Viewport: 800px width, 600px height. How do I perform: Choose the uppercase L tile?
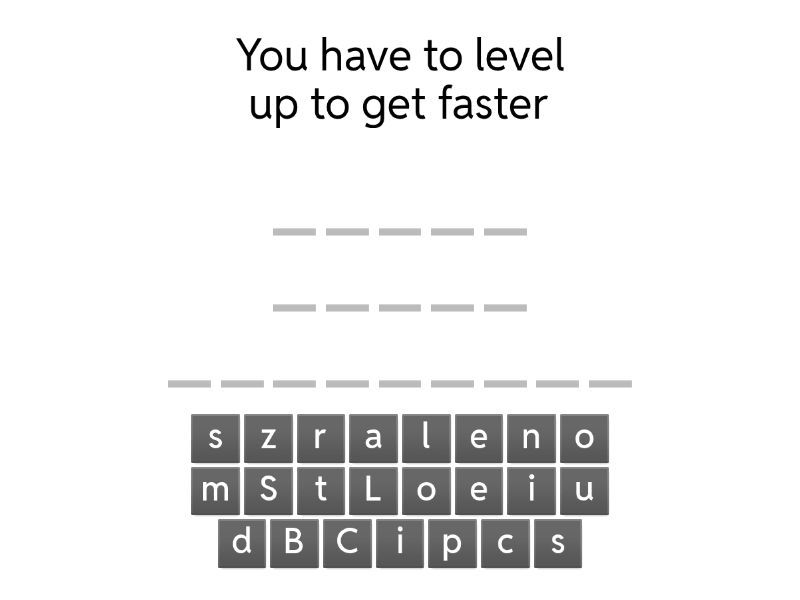tap(373, 491)
